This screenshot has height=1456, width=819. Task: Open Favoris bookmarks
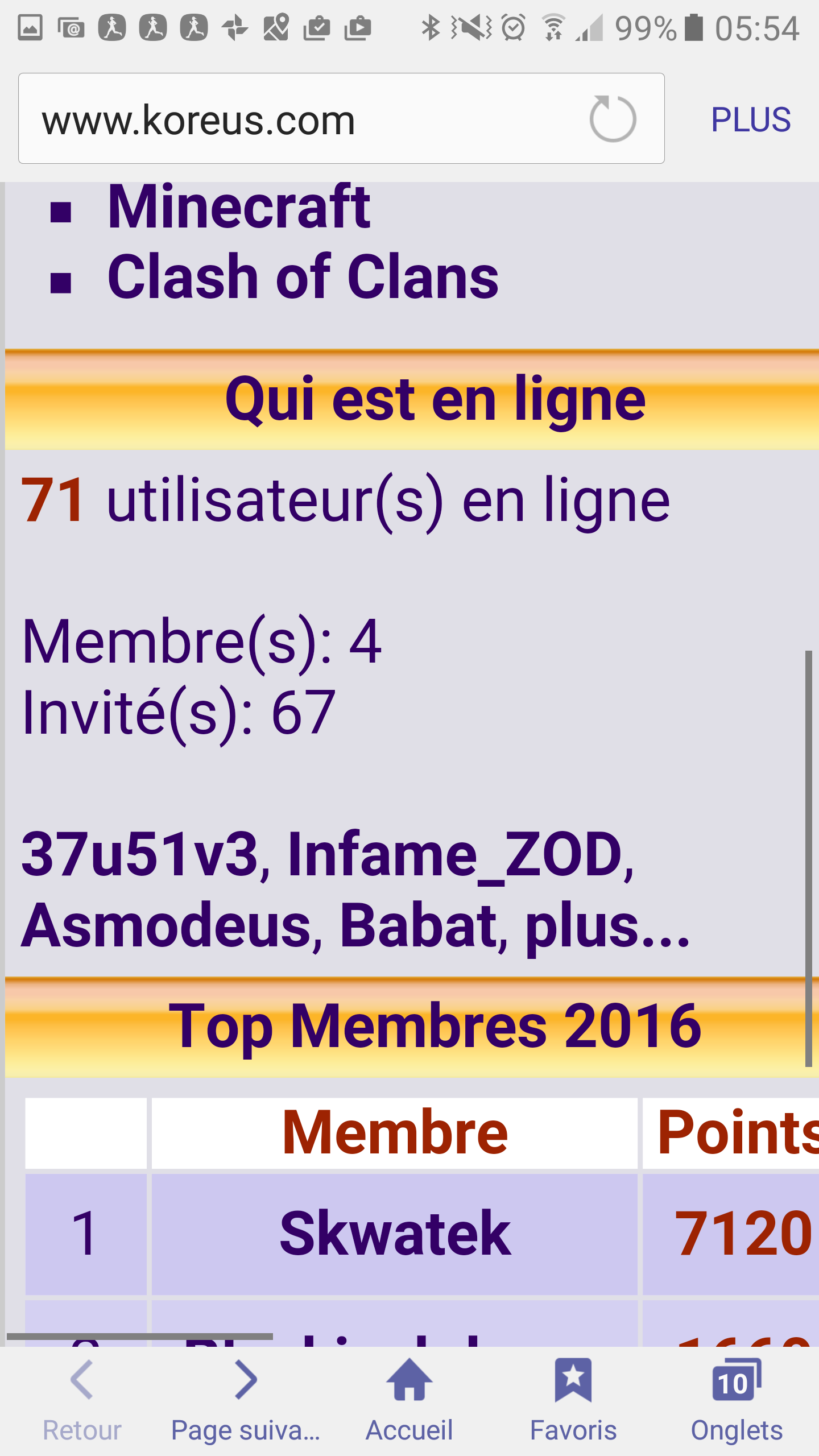pyautogui.click(x=573, y=1395)
